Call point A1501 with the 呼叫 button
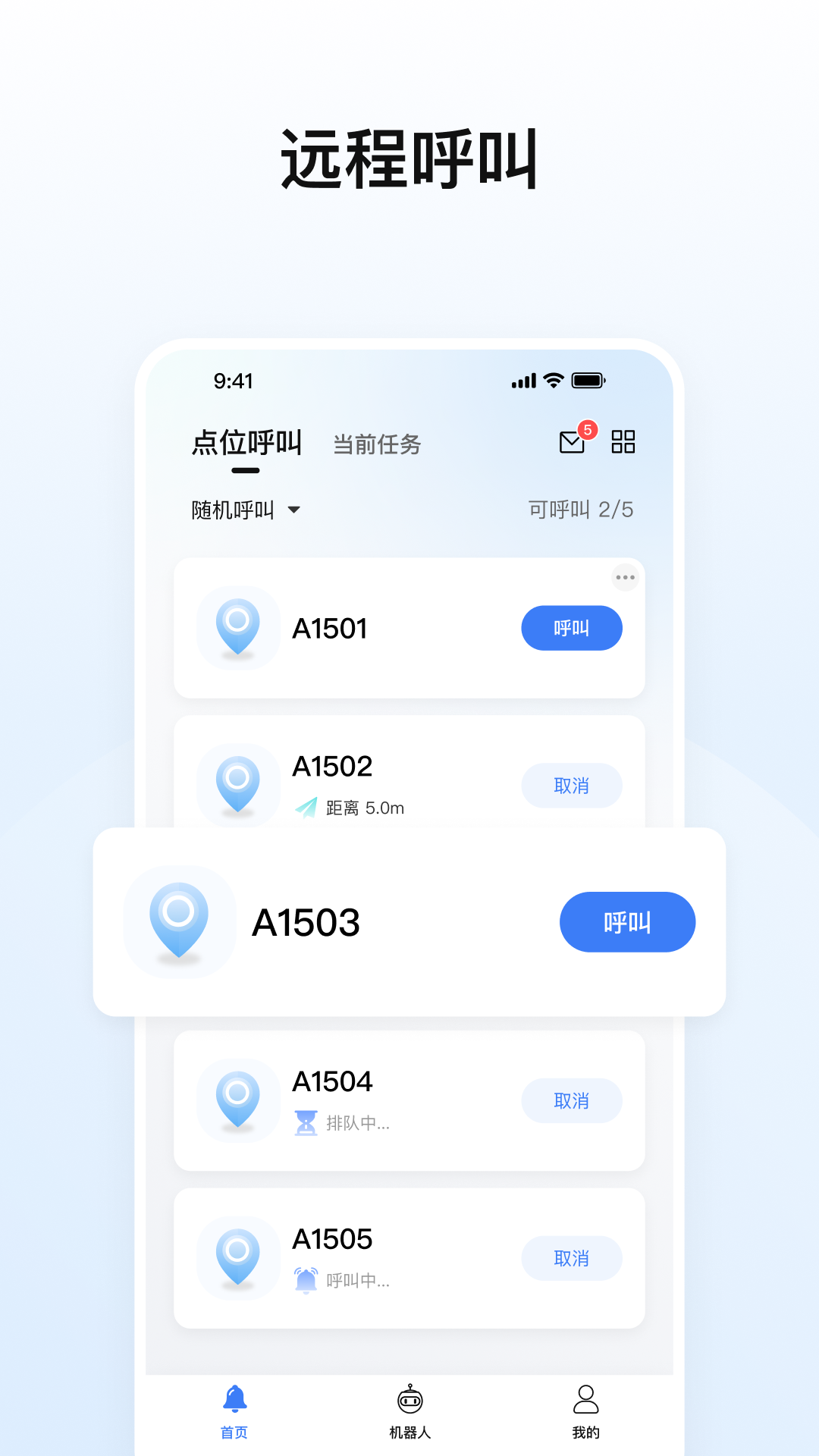This screenshot has height=1456, width=819. coord(571,628)
